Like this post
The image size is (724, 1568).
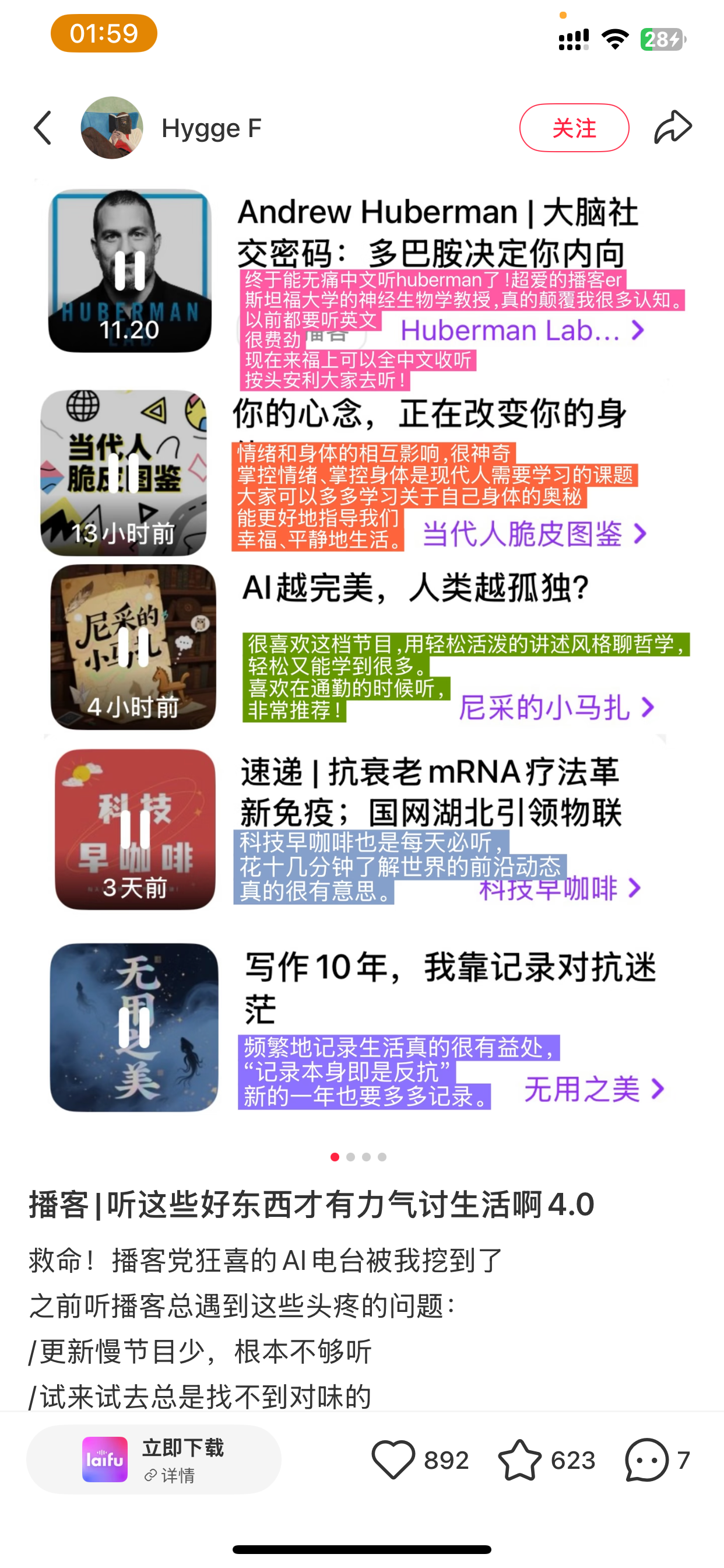click(x=393, y=1459)
